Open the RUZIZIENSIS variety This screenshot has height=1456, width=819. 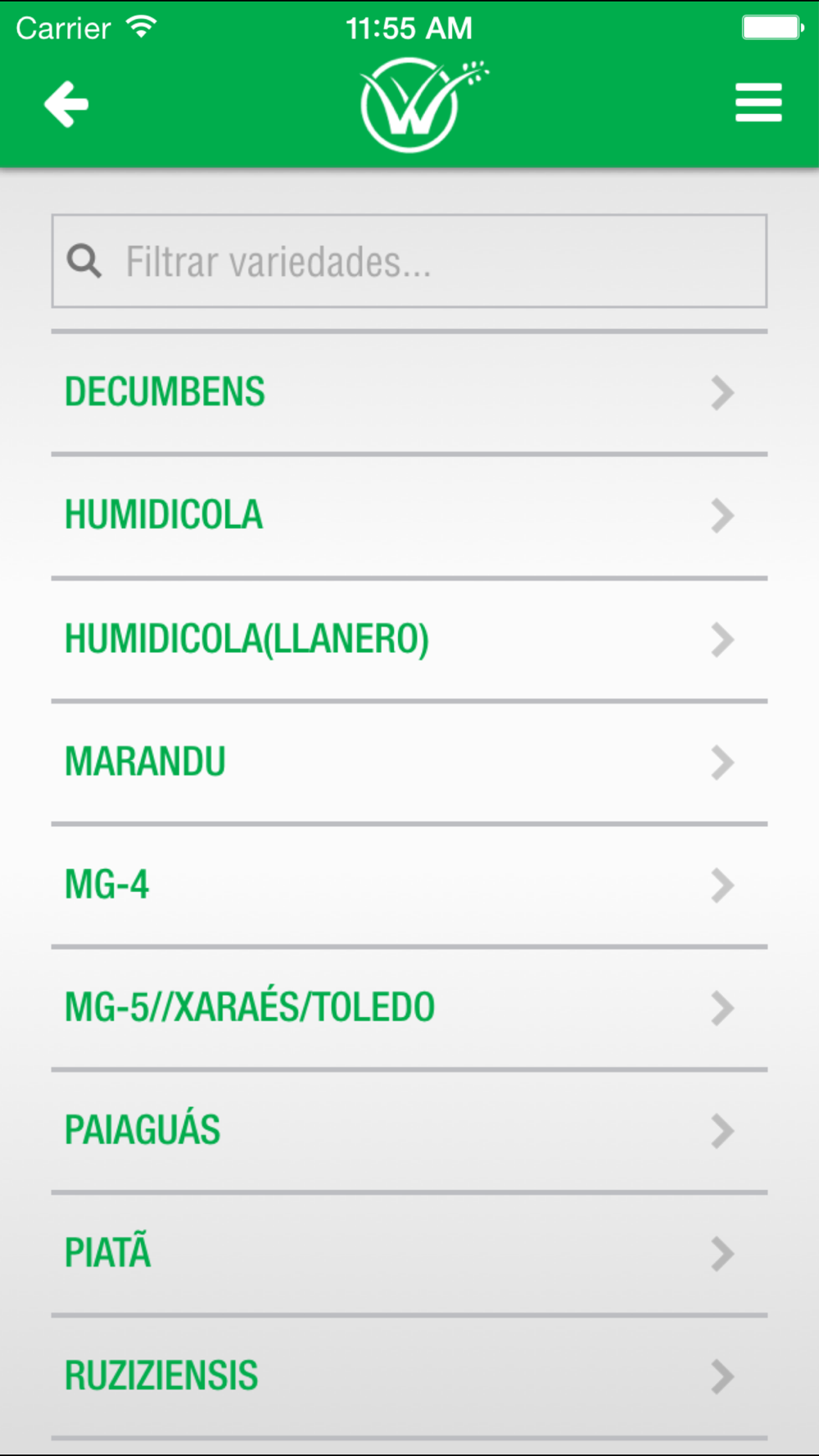(409, 1377)
